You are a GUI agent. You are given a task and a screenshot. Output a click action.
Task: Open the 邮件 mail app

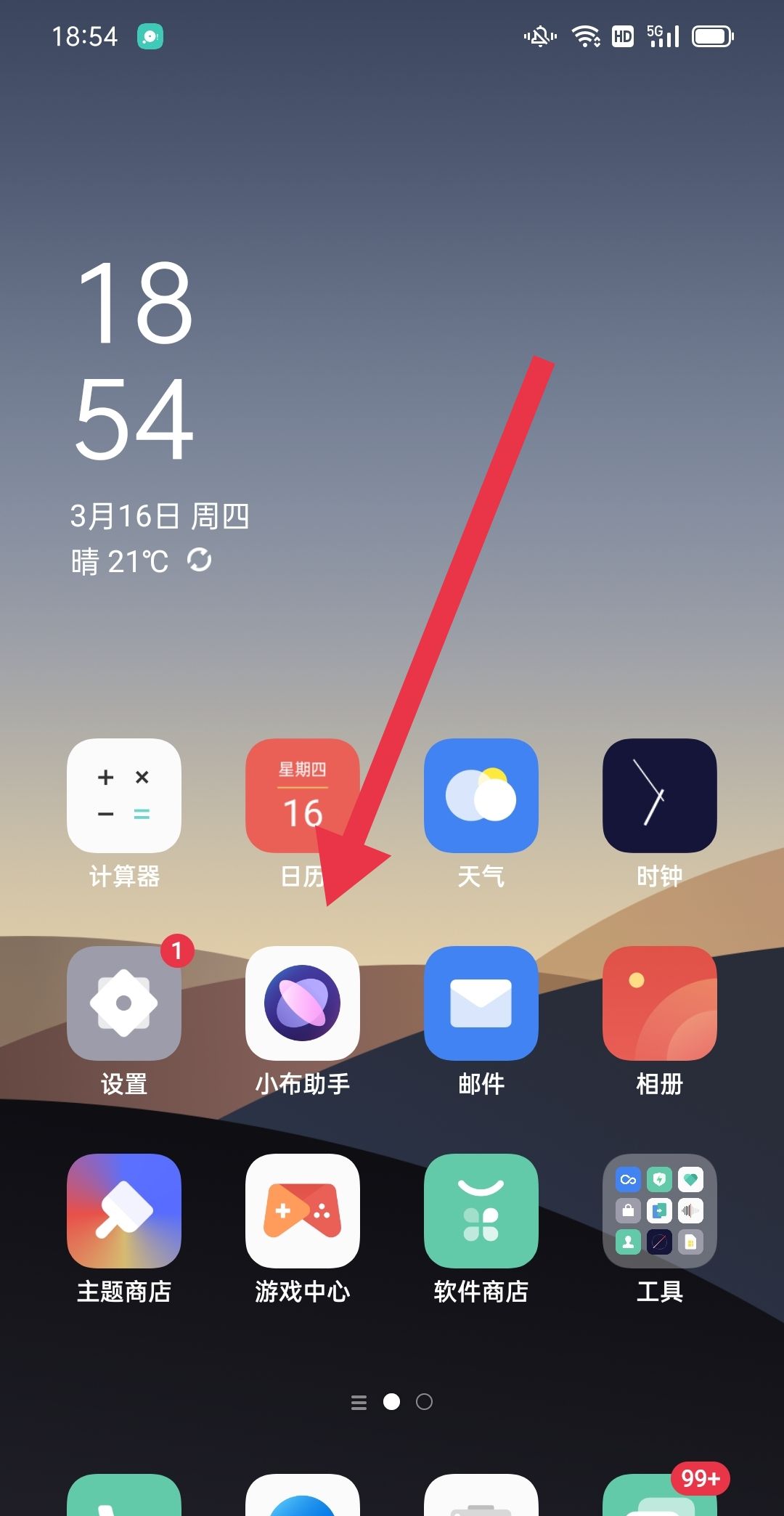tap(481, 1003)
